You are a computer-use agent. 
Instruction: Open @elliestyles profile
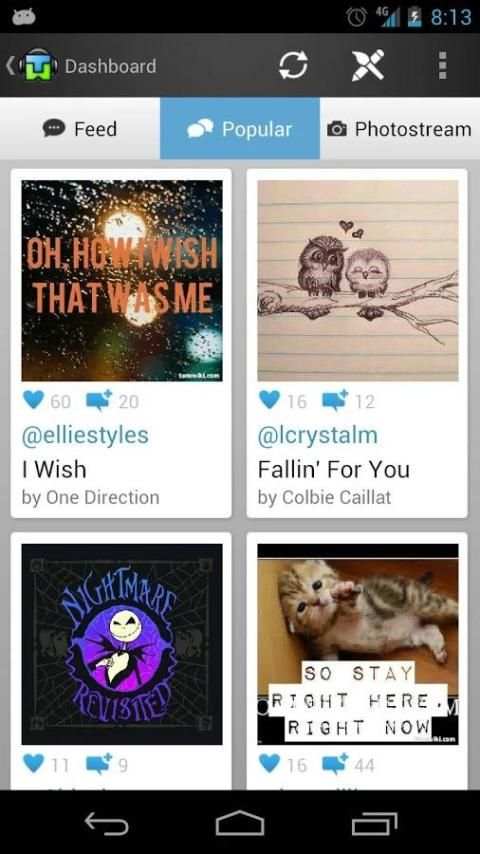pyautogui.click(x=85, y=435)
